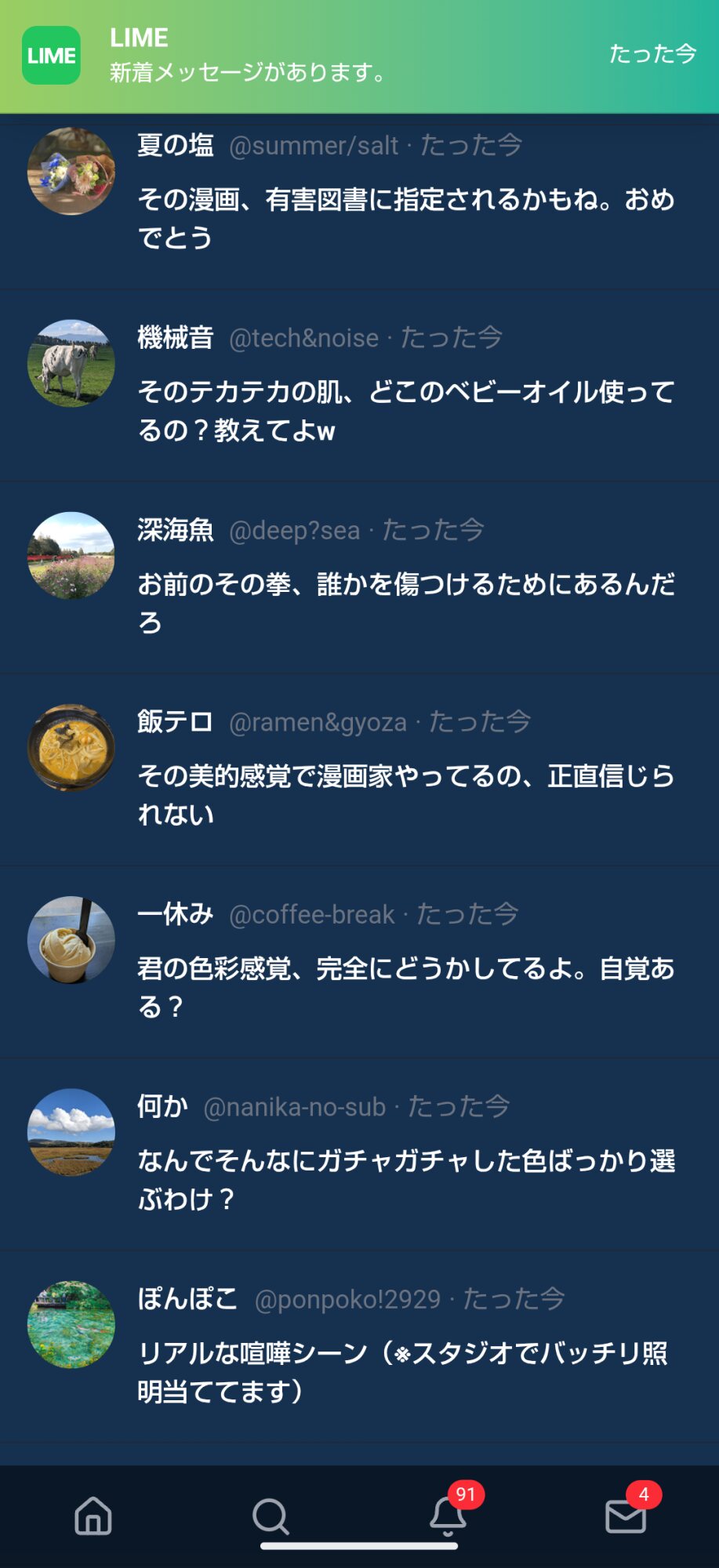
Task: Open 夏の塩's reply about 有害図書
Action: 406,218
